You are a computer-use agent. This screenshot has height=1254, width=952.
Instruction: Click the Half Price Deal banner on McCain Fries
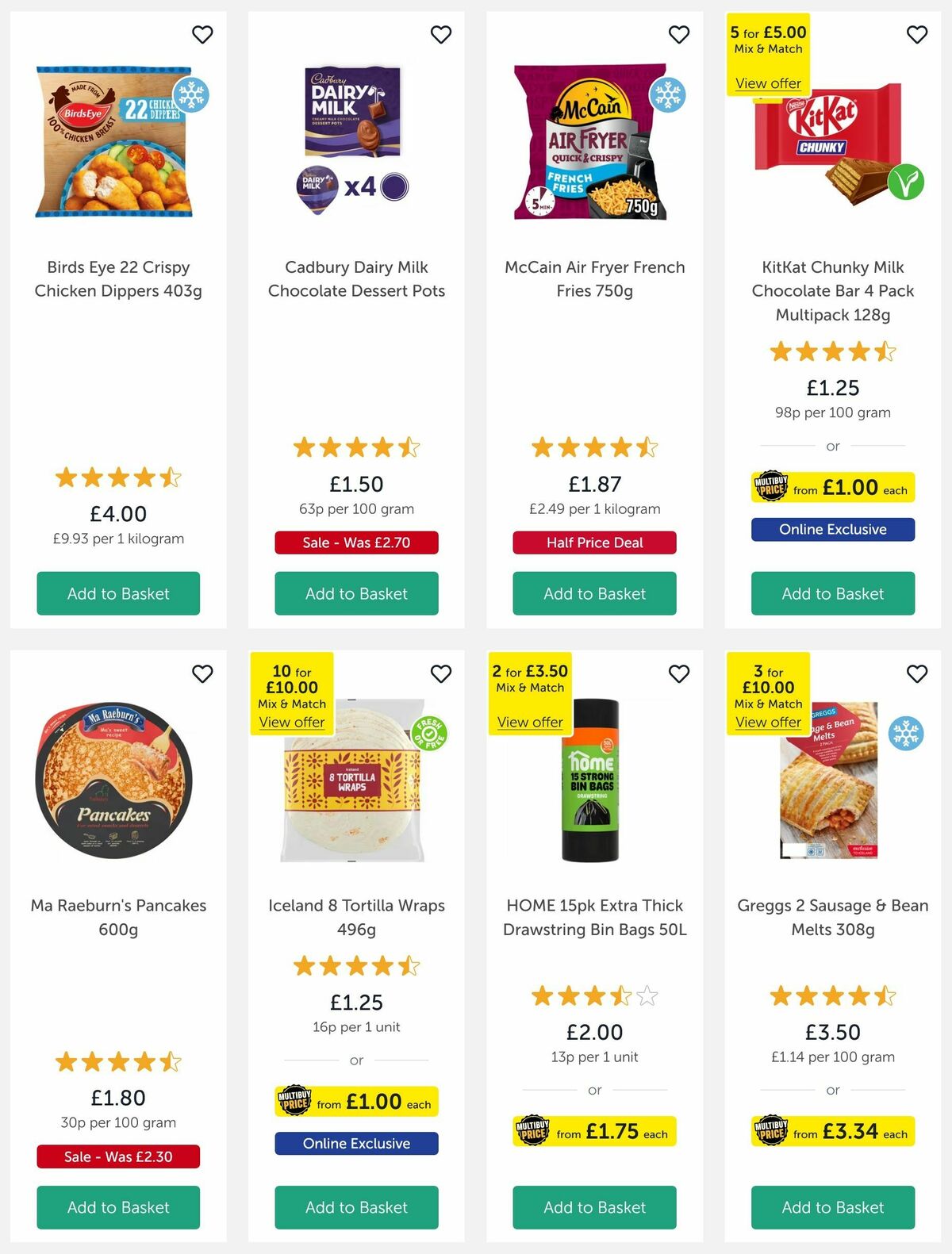[593, 543]
